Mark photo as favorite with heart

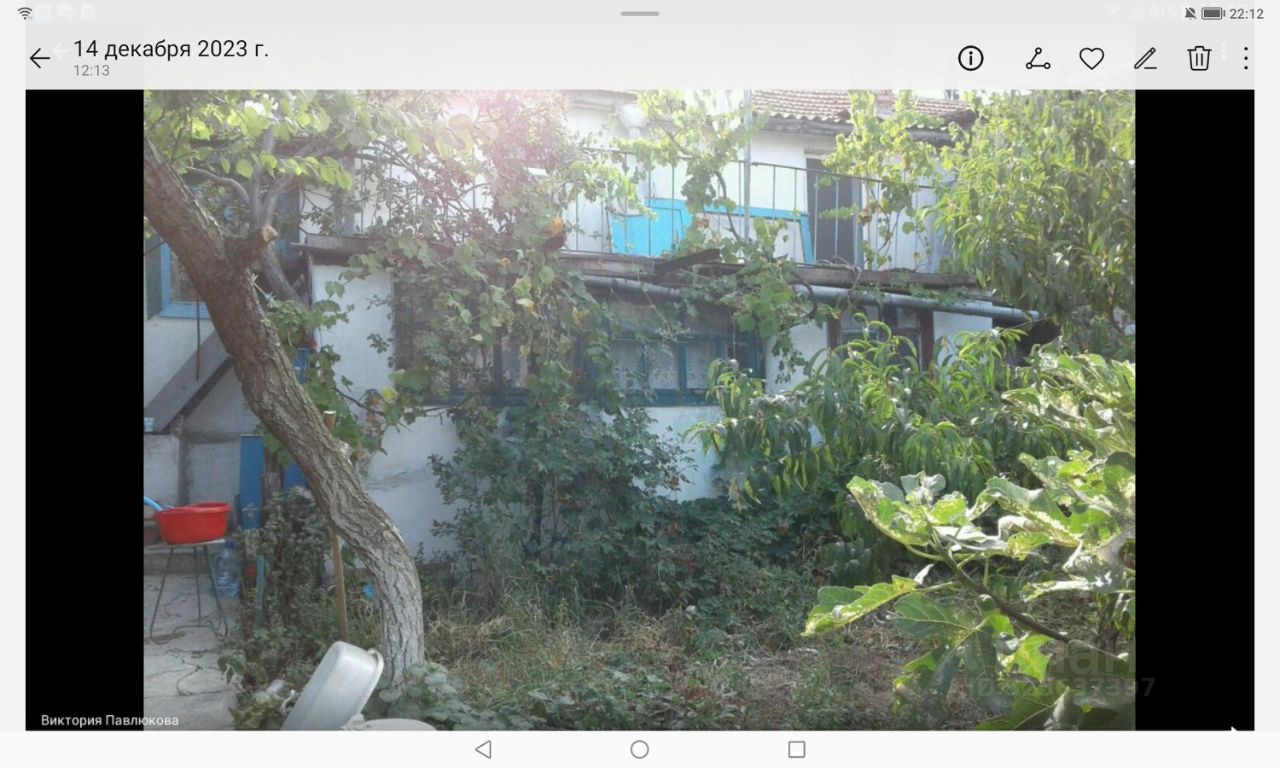pos(1091,59)
